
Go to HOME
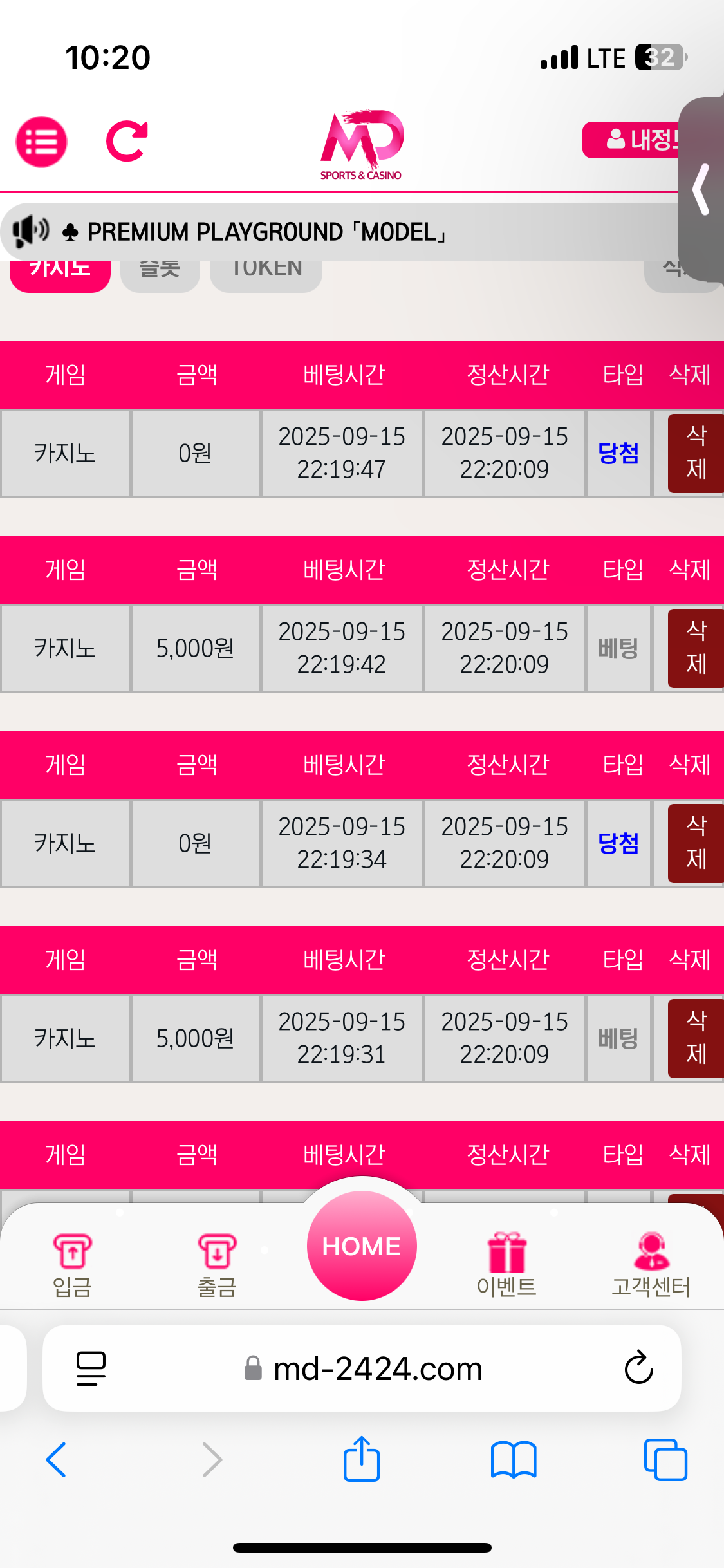click(362, 1246)
